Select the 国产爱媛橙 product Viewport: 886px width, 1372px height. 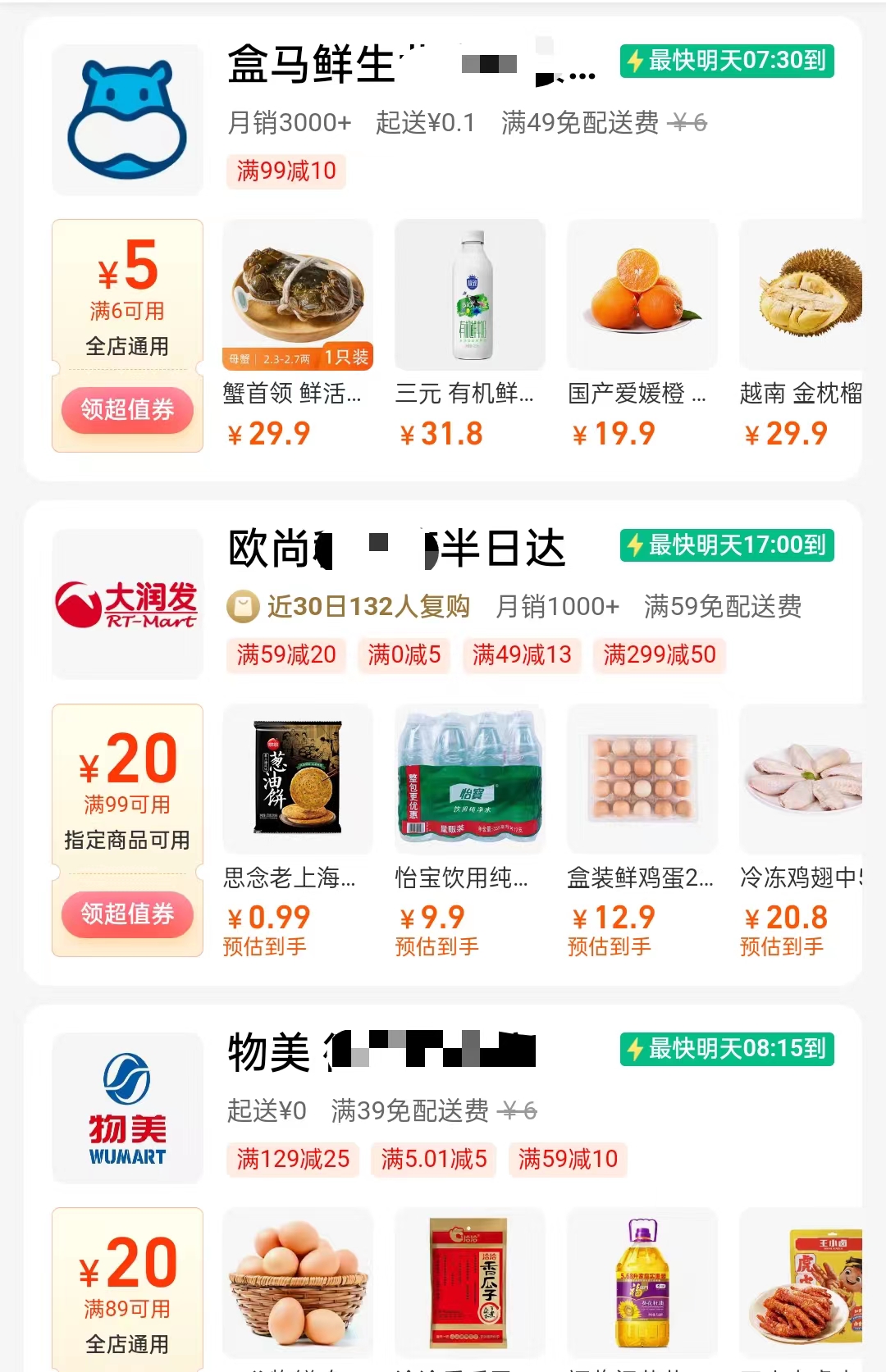pyautogui.click(x=642, y=295)
